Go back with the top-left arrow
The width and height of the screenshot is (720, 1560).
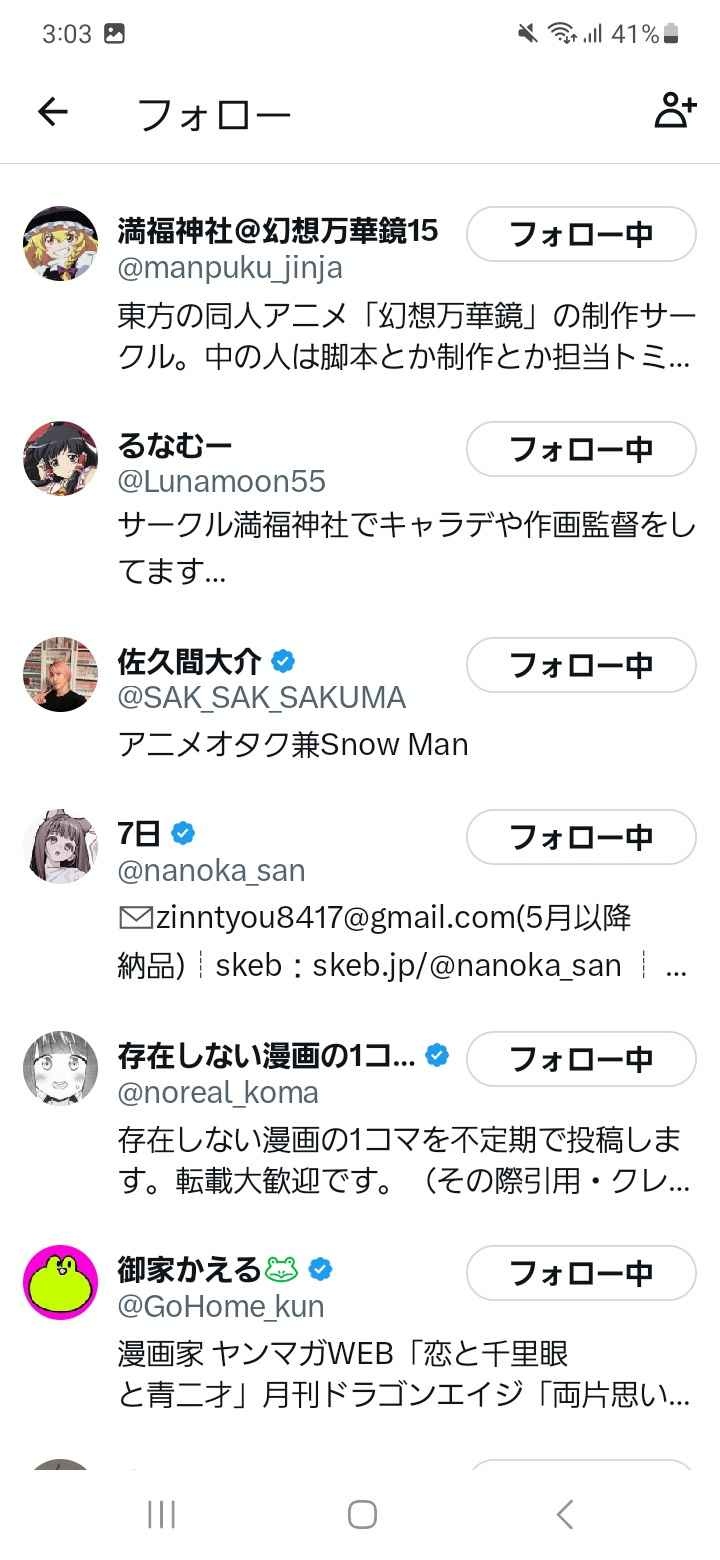point(52,112)
